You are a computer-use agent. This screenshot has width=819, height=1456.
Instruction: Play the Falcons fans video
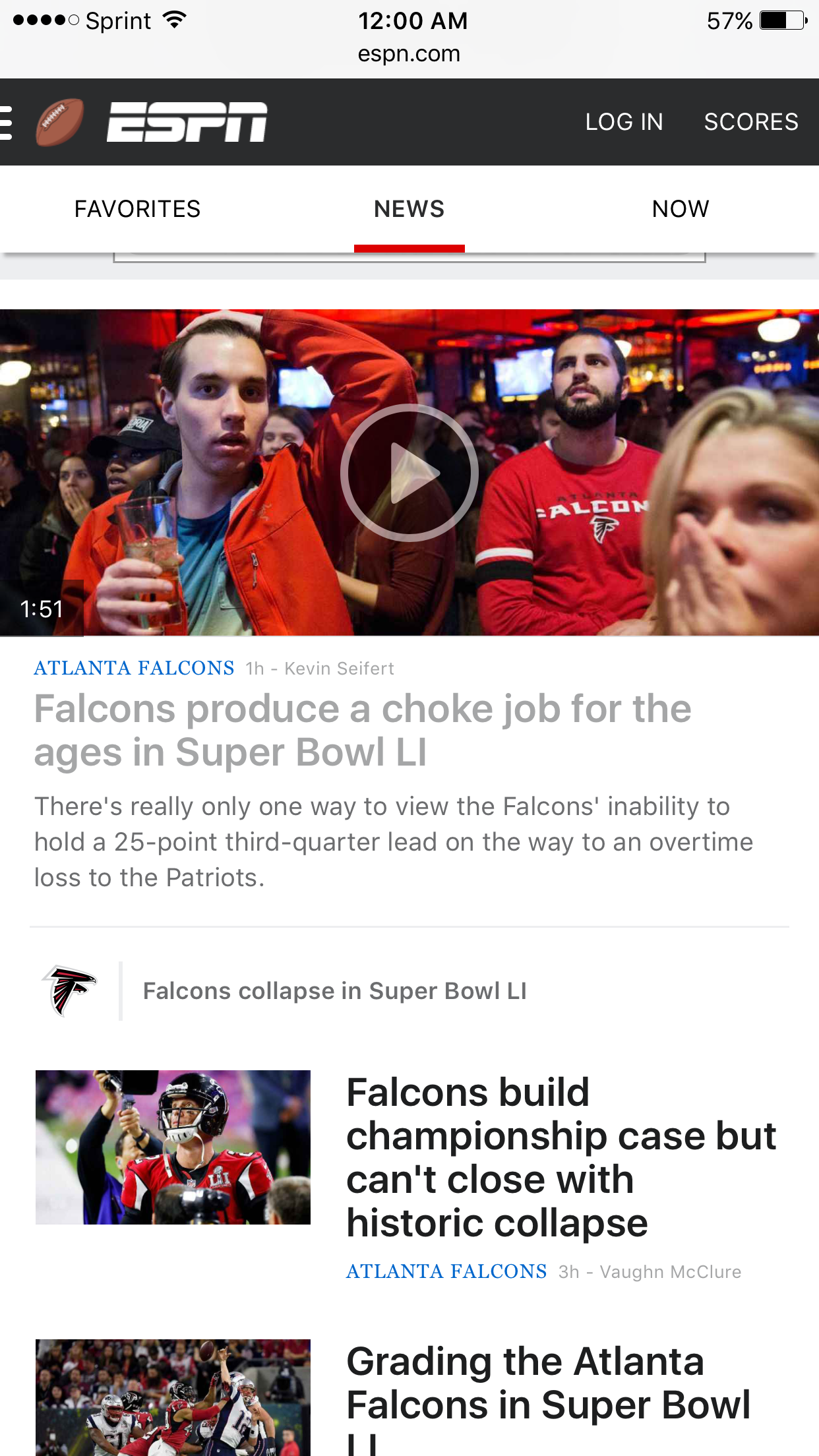(x=409, y=472)
